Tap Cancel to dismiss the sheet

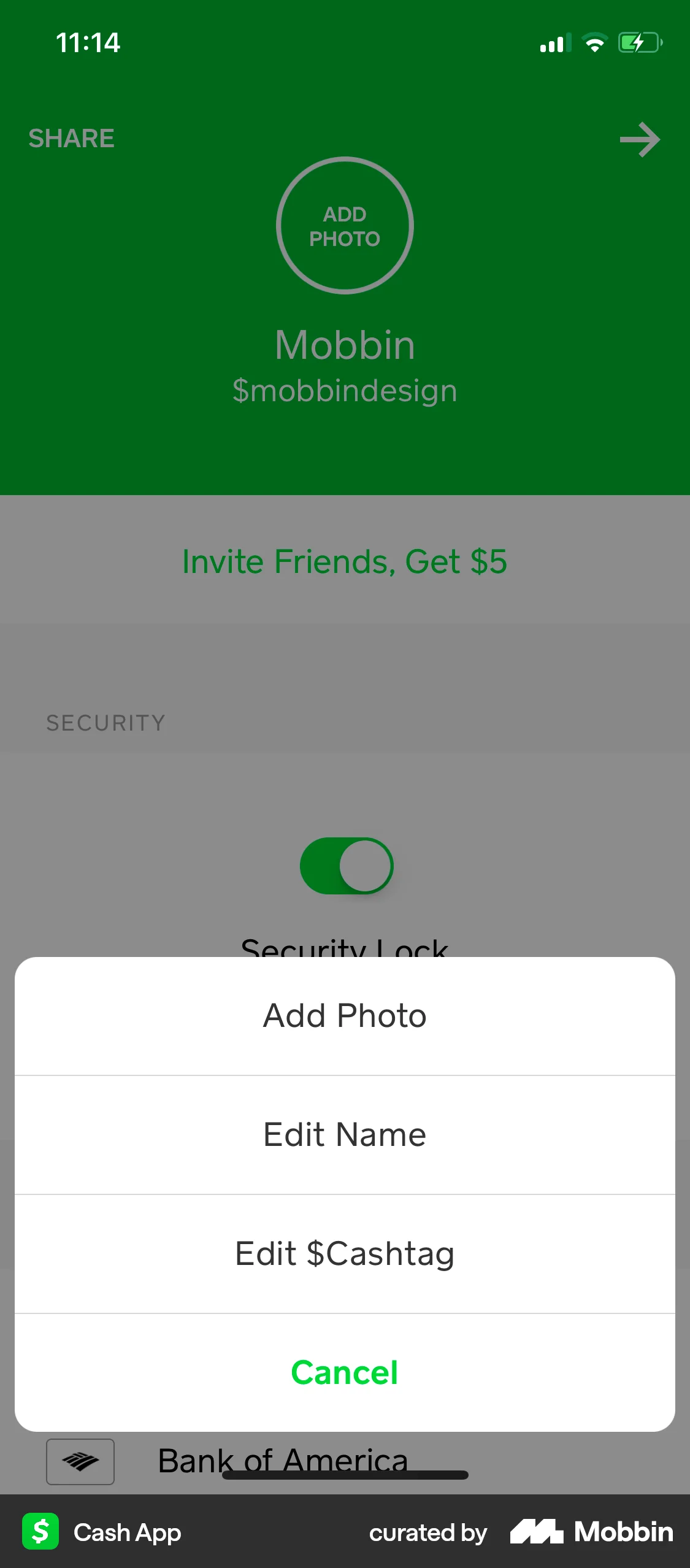click(x=345, y=1372)
